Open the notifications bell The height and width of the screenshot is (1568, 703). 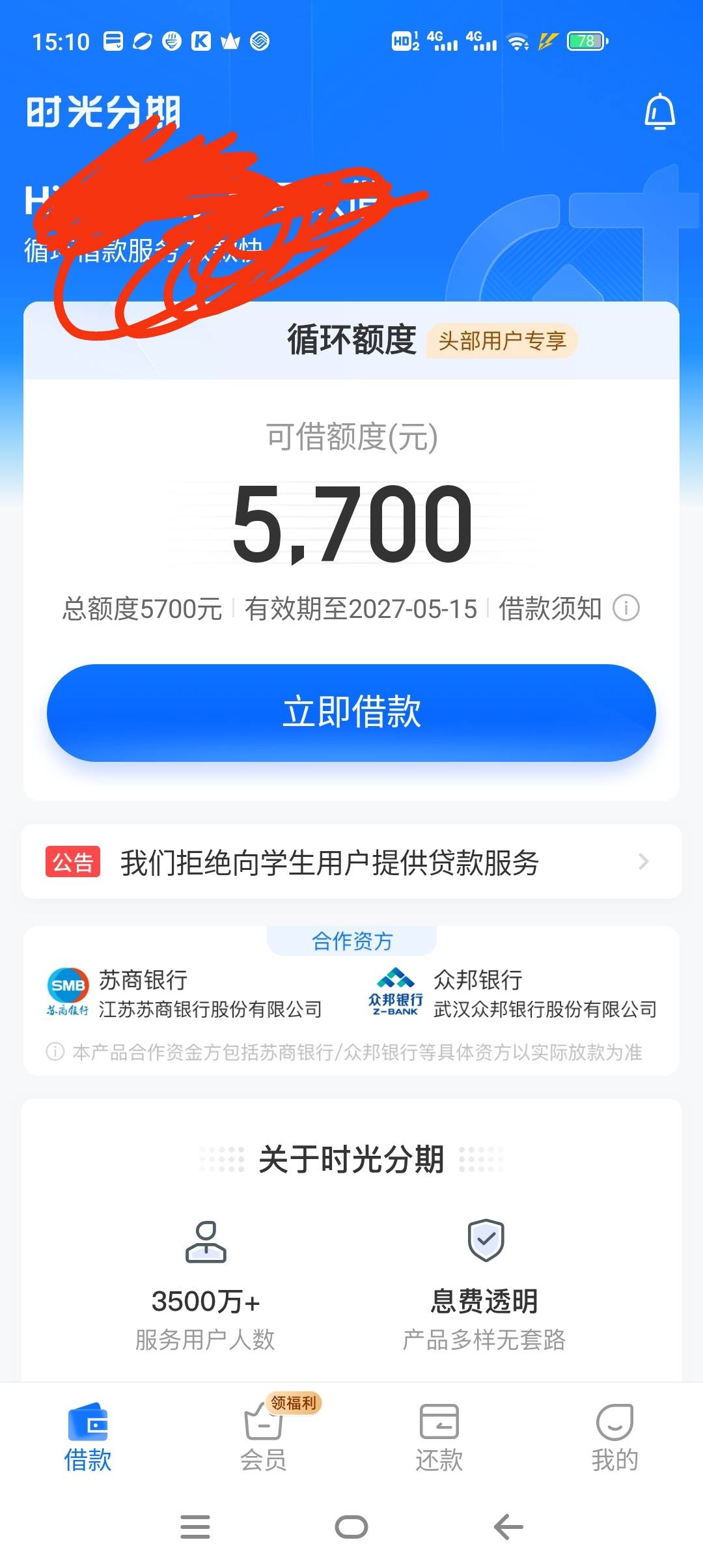coord(659,111)
